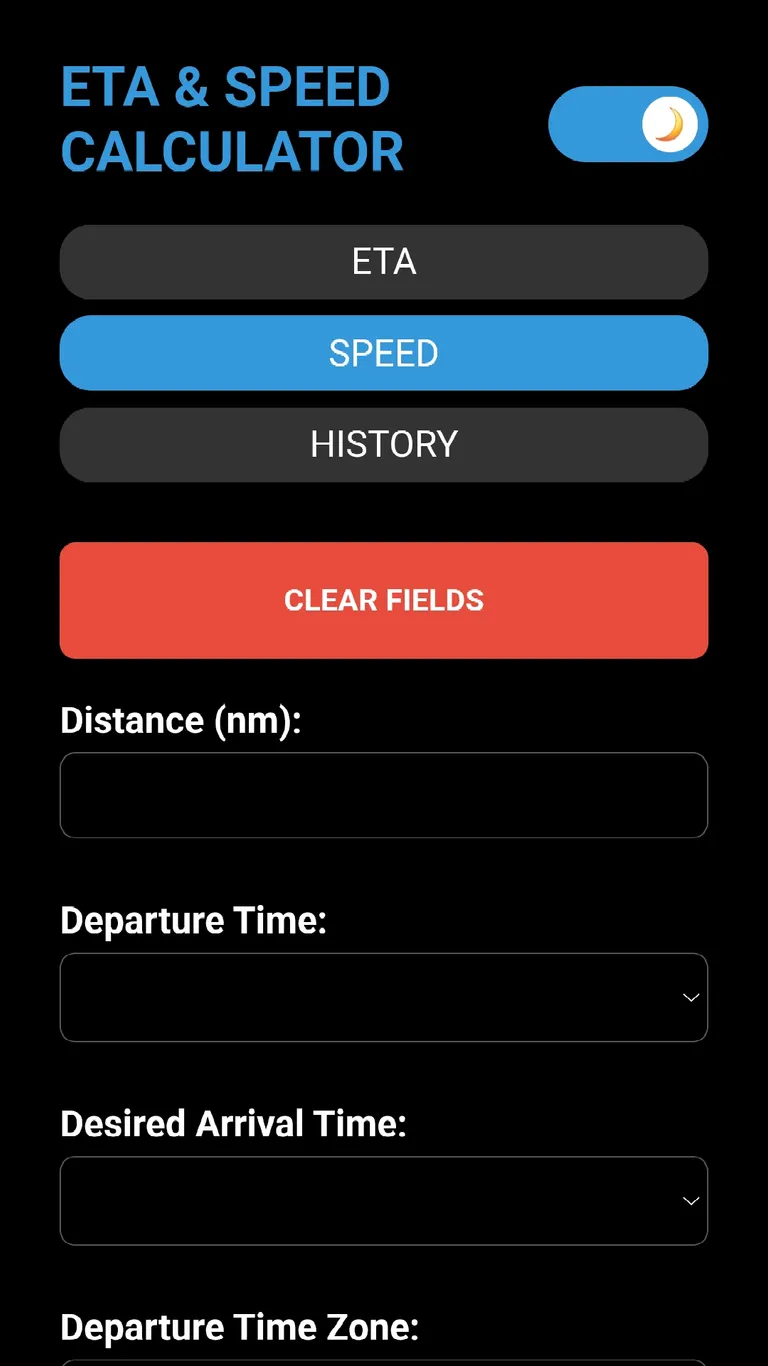Screen dimensions: 768x1366
Task: Focus the Distance (nm) input field
Action: [384, 795]
